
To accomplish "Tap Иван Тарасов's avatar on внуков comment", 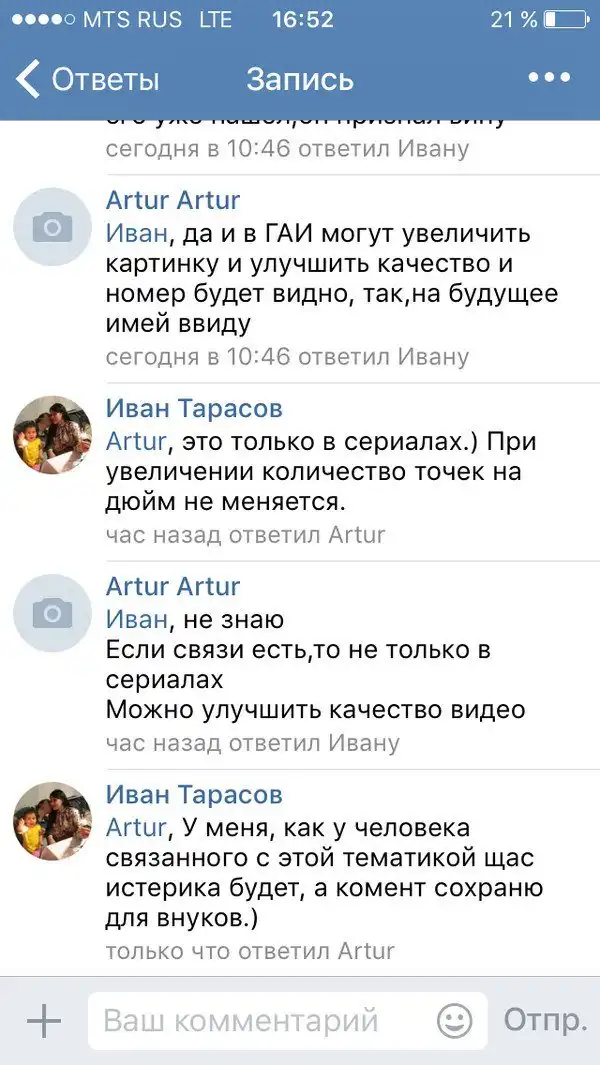I will point(52,821).
